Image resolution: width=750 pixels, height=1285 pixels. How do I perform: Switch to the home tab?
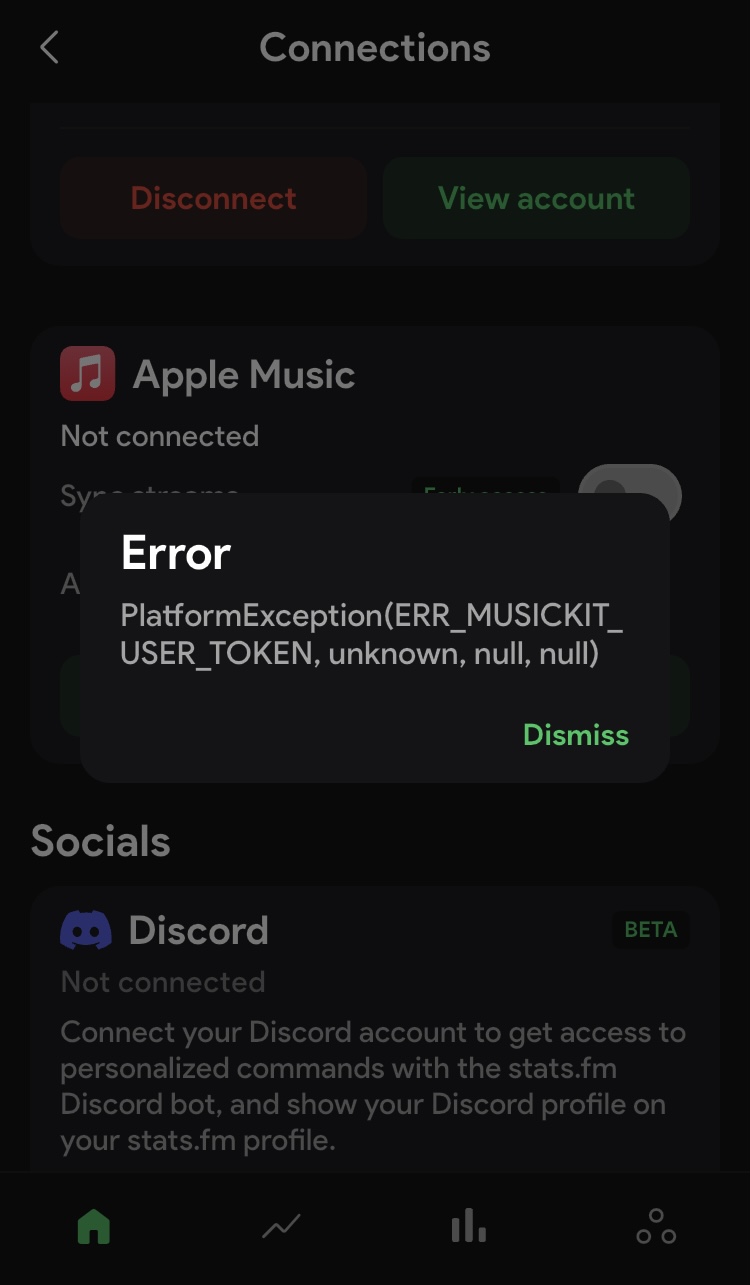pyautogui.click(x=94, y=1226)
